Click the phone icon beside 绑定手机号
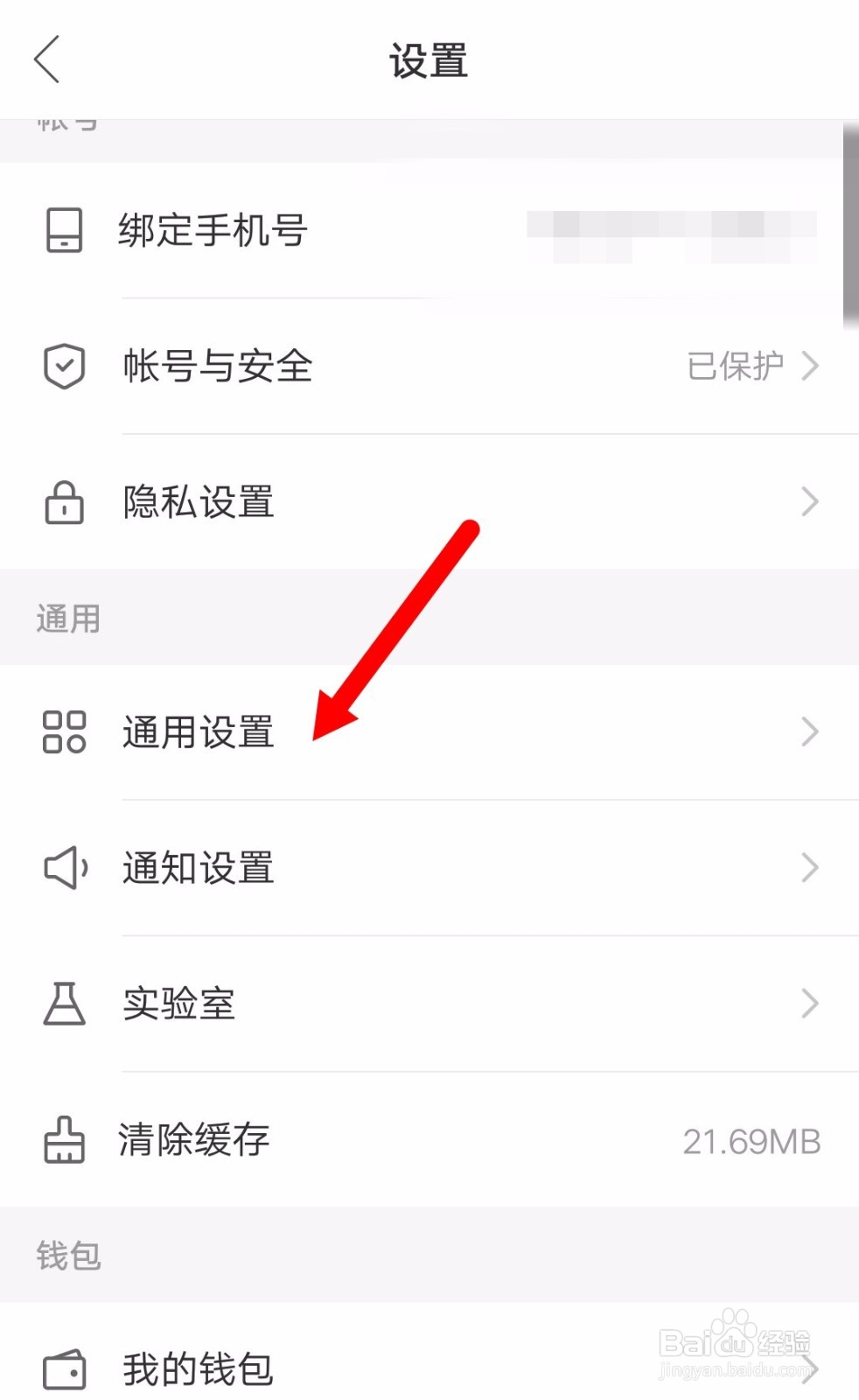Image resolution: width=859 pixels, height=1400 pixels. coord(63,229)
